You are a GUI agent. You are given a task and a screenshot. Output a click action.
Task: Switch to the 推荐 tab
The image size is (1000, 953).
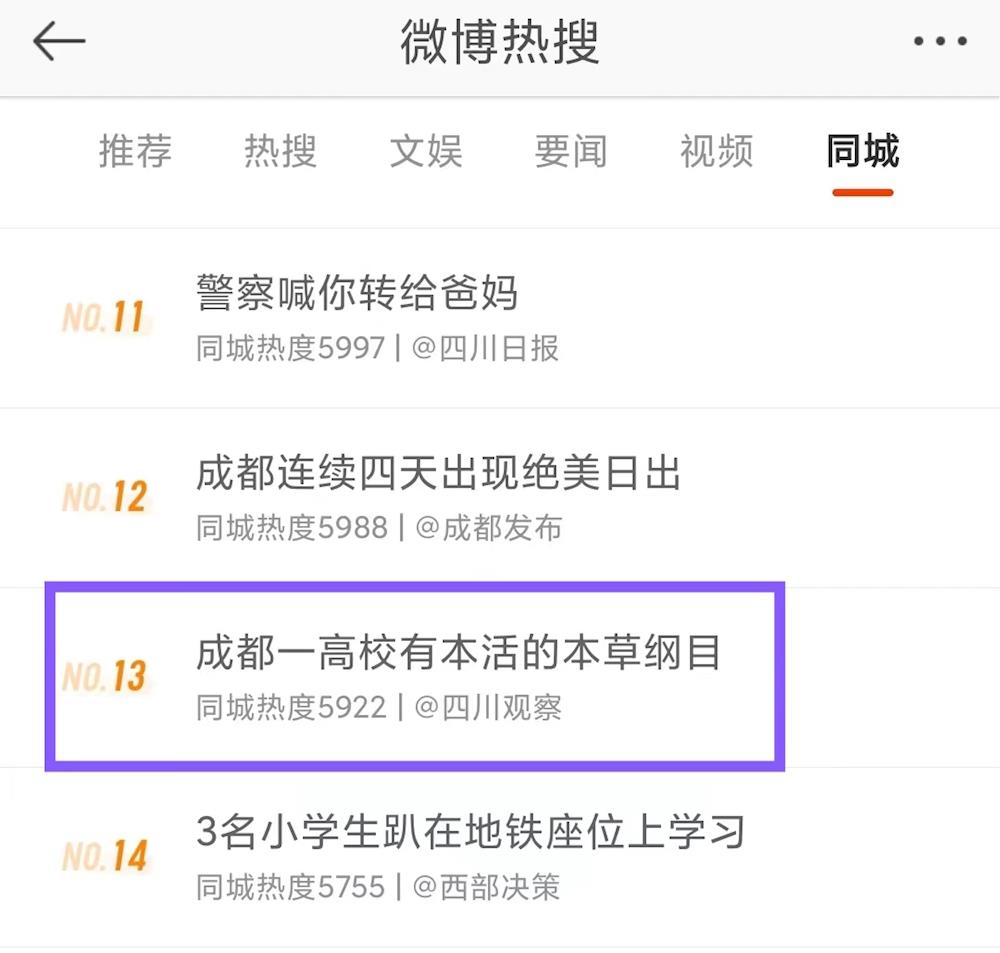(x=135, y=152)
